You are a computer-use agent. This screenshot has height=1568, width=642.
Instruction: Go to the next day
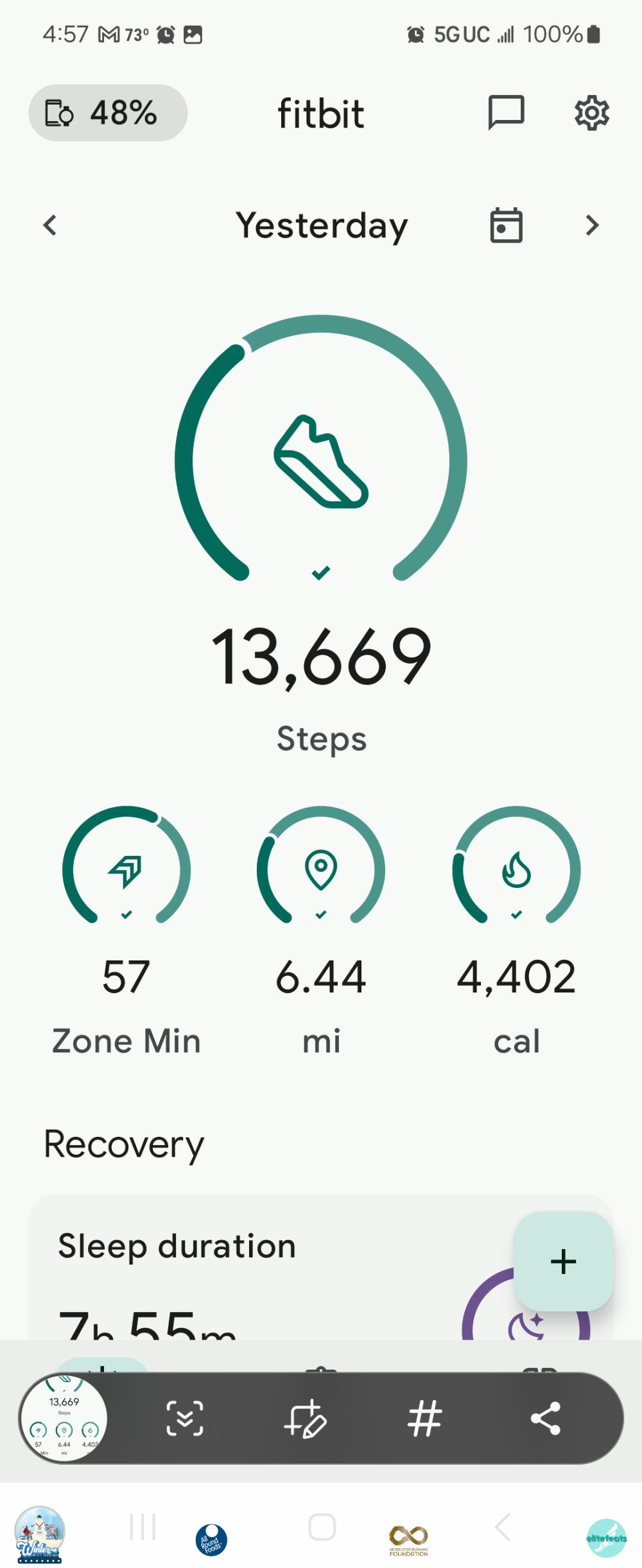[x=592, y=225]
